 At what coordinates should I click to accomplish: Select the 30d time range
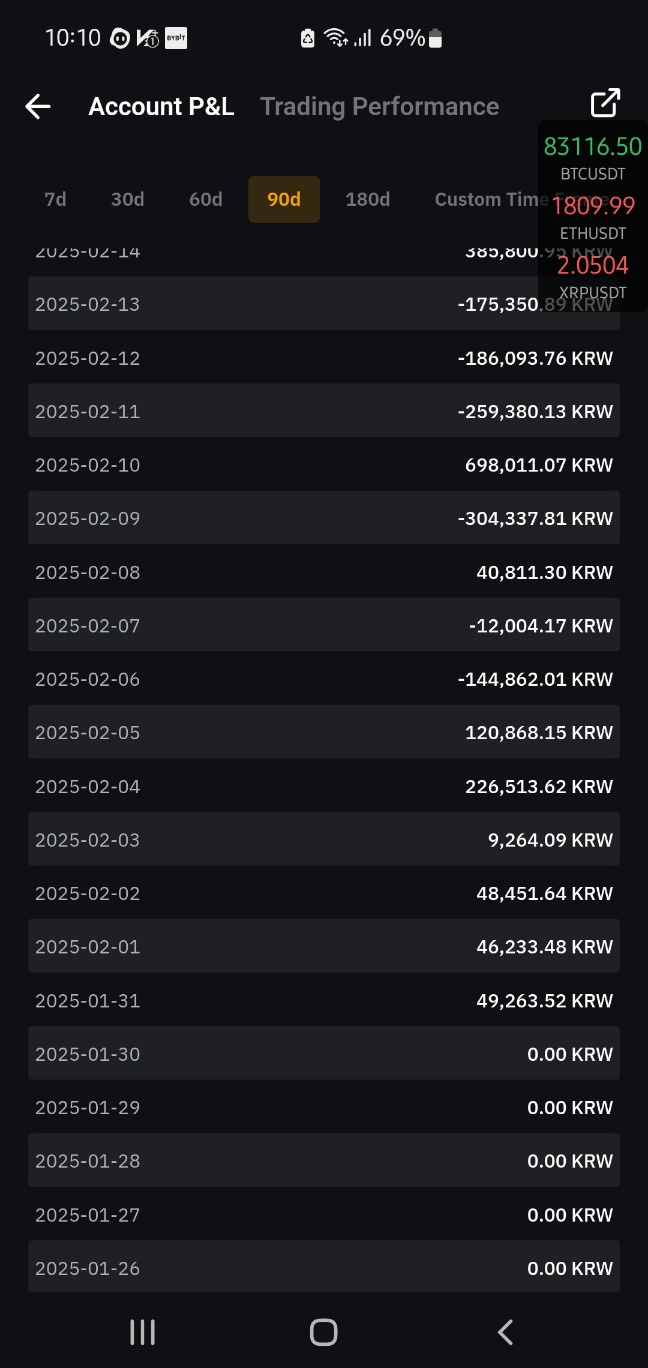(x=127, y=199)
